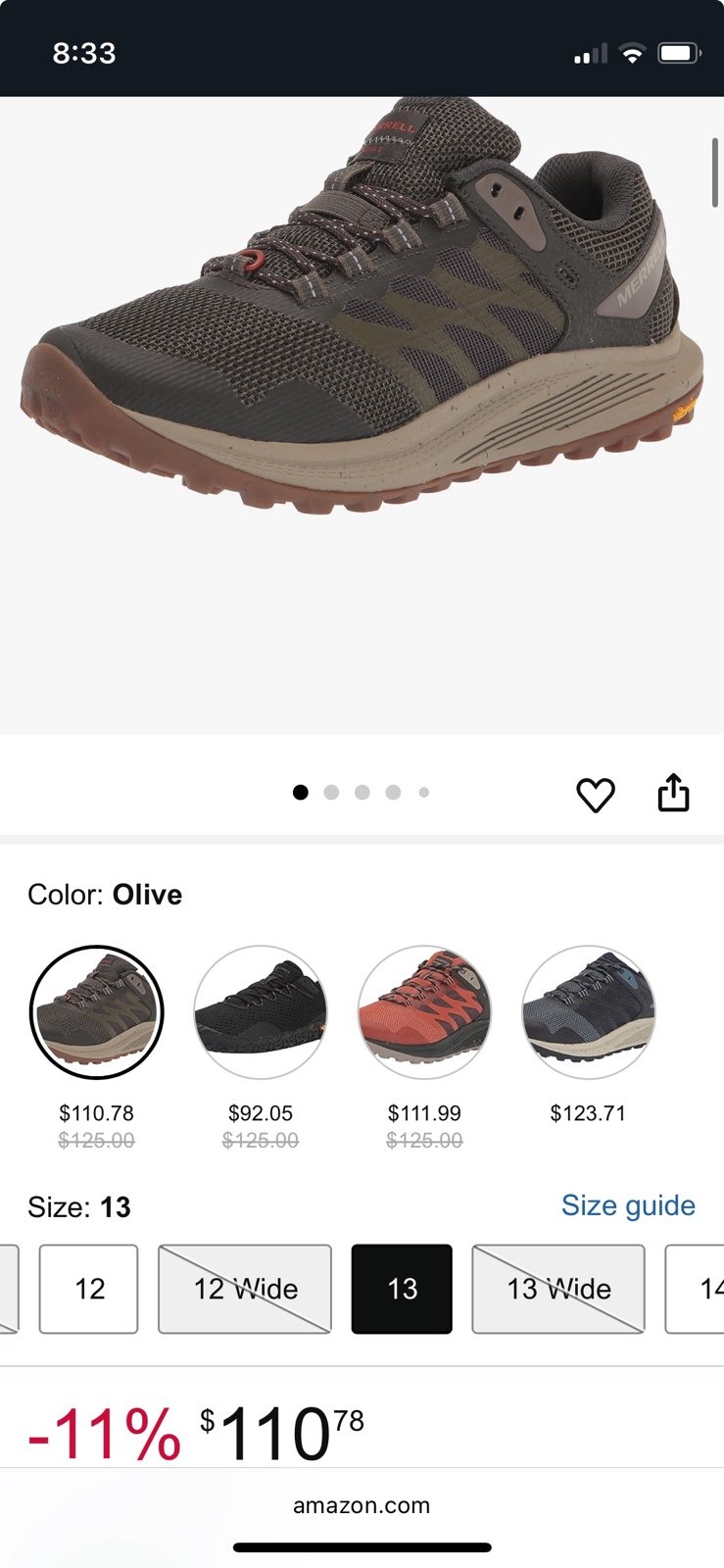This screenshot has height=1568, width=724.
Task: Add shoe to wish list heart
Action: (595, 795)
